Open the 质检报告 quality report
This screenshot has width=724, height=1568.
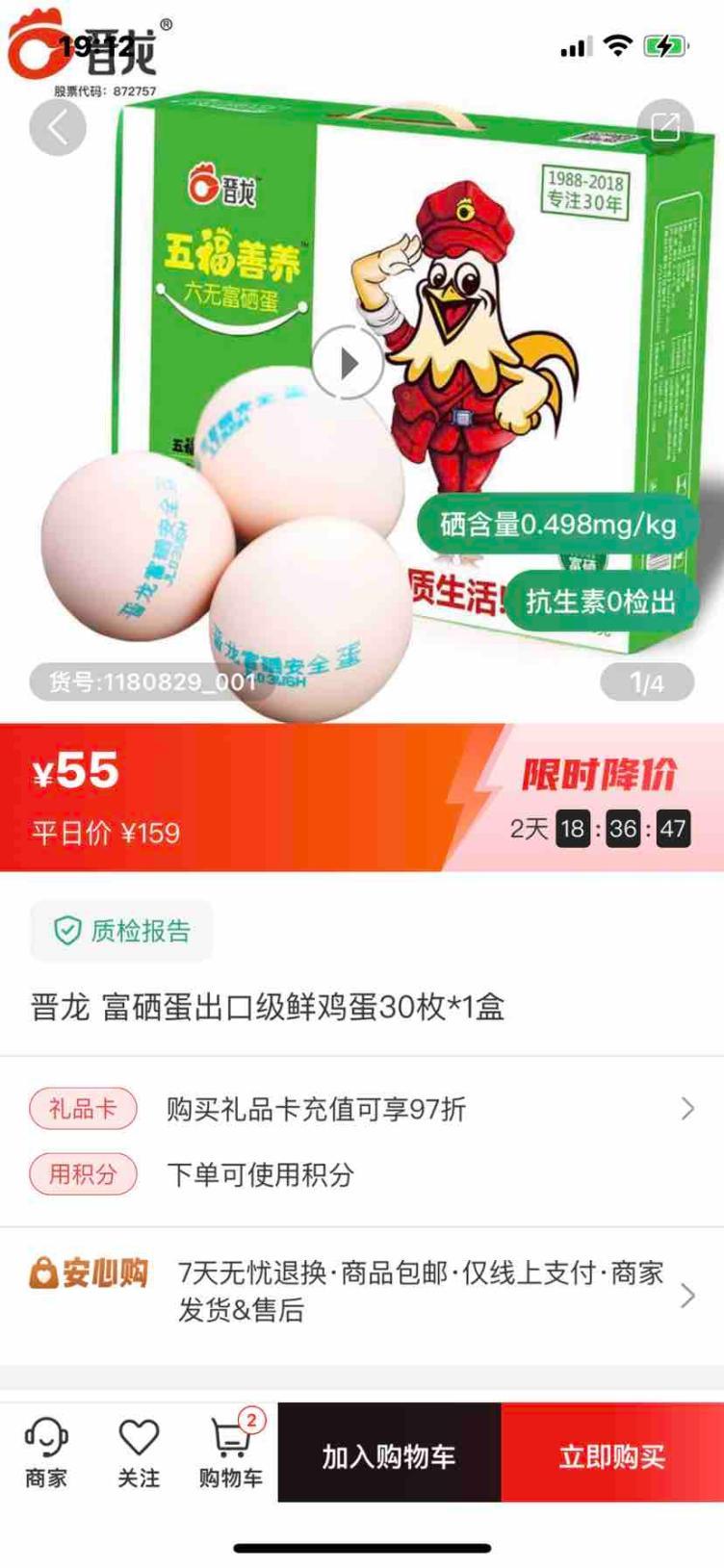121,931
